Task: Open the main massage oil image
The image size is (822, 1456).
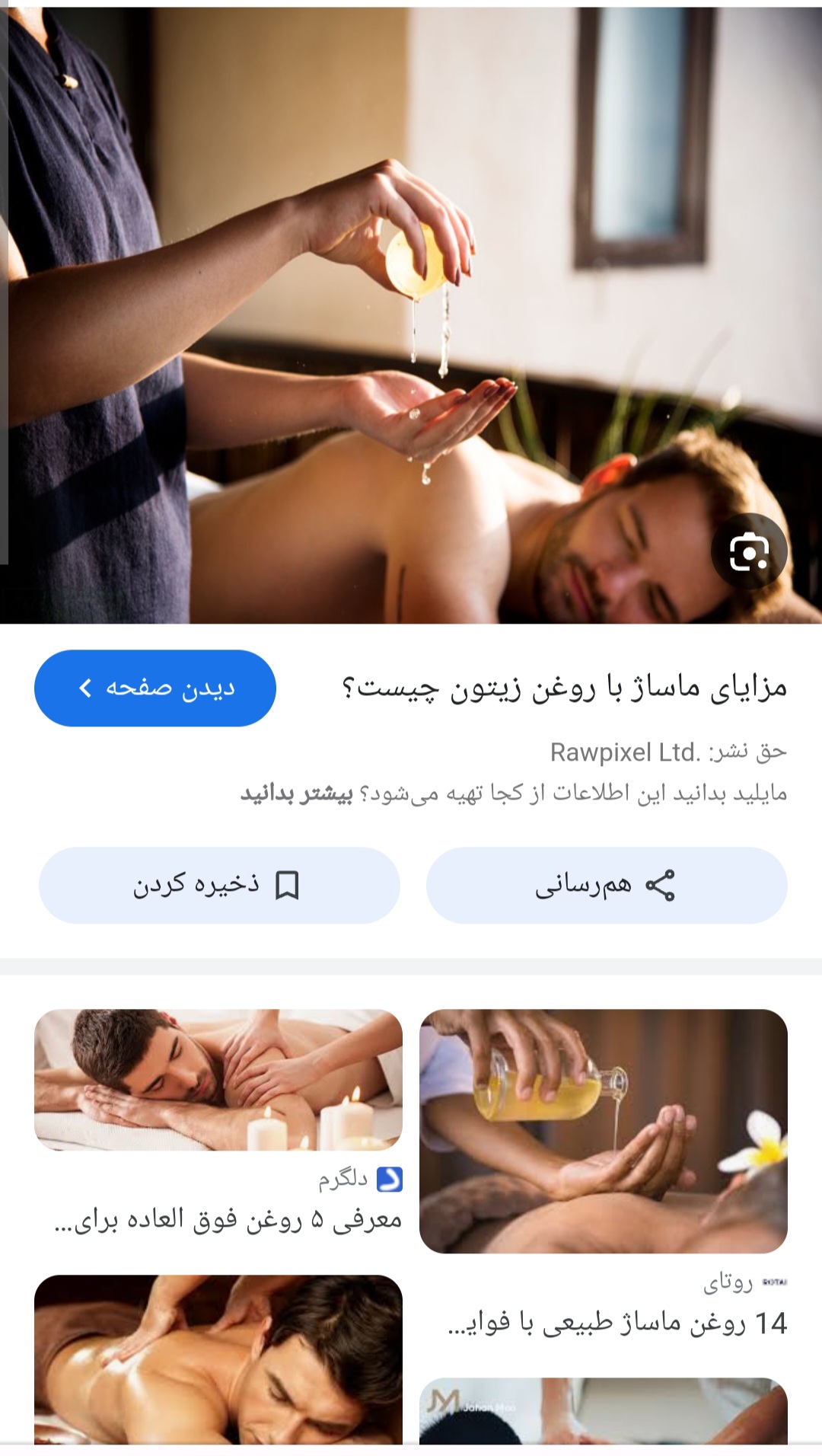Action: click(411, 315)
